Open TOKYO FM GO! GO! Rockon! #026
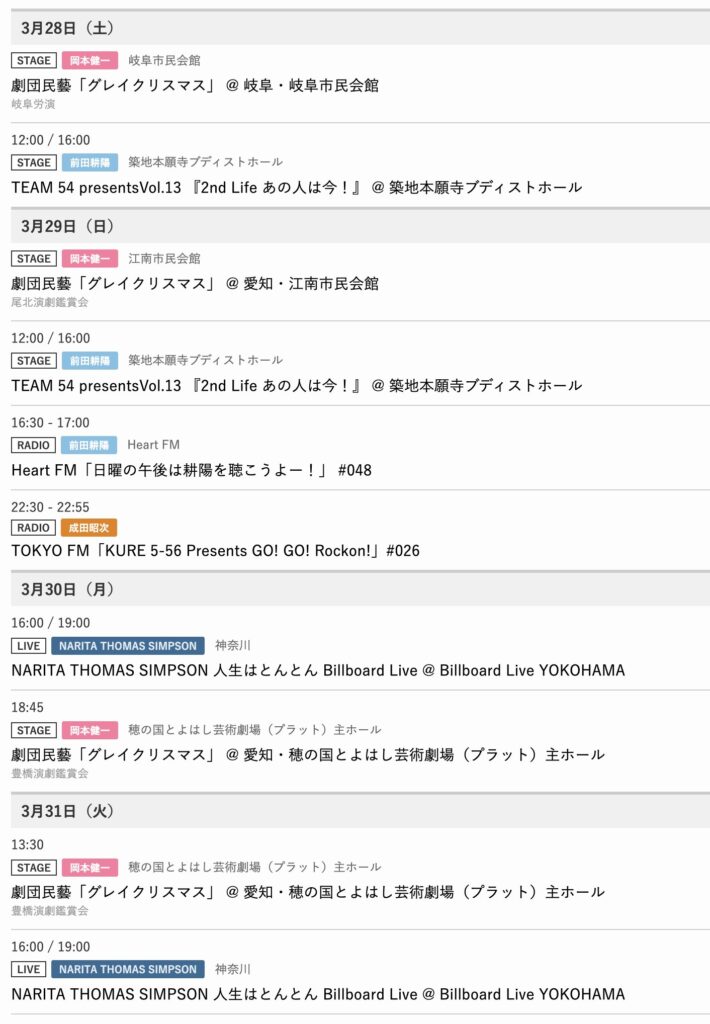Screen dimensions: 710x1024 pos(215,550)
